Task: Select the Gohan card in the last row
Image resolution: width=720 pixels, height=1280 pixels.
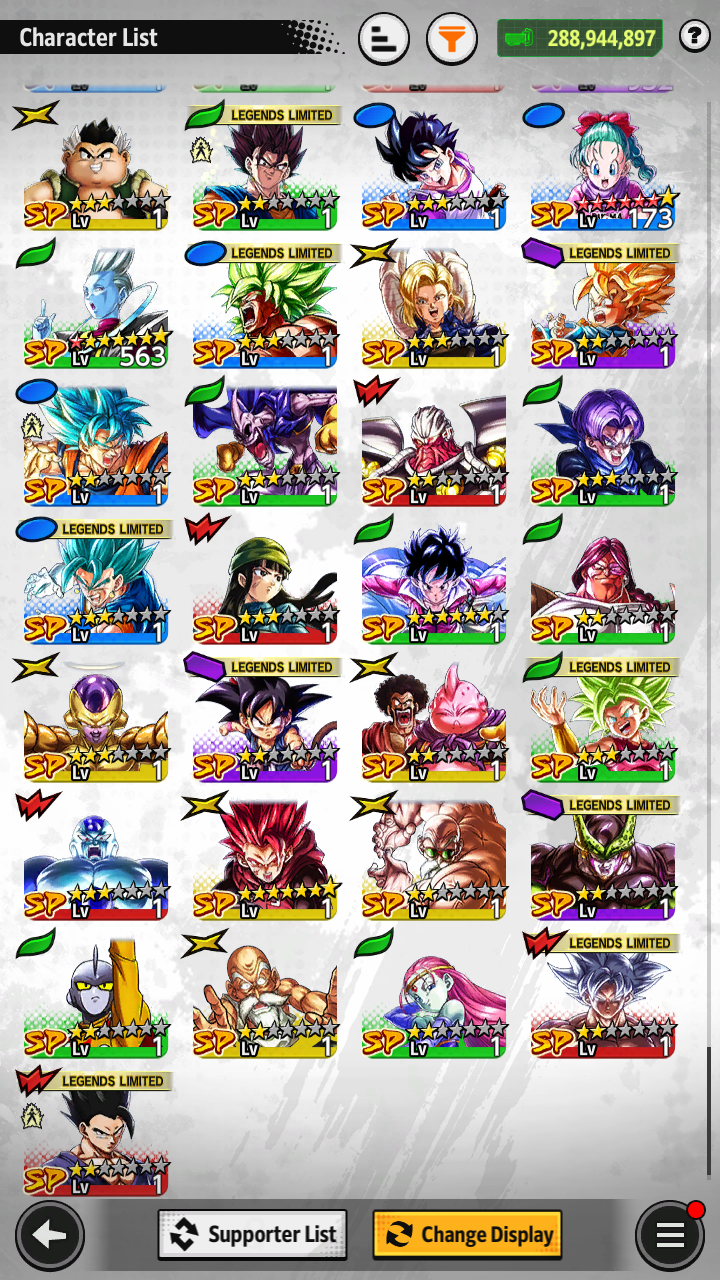Action: tap(96, 1134)
